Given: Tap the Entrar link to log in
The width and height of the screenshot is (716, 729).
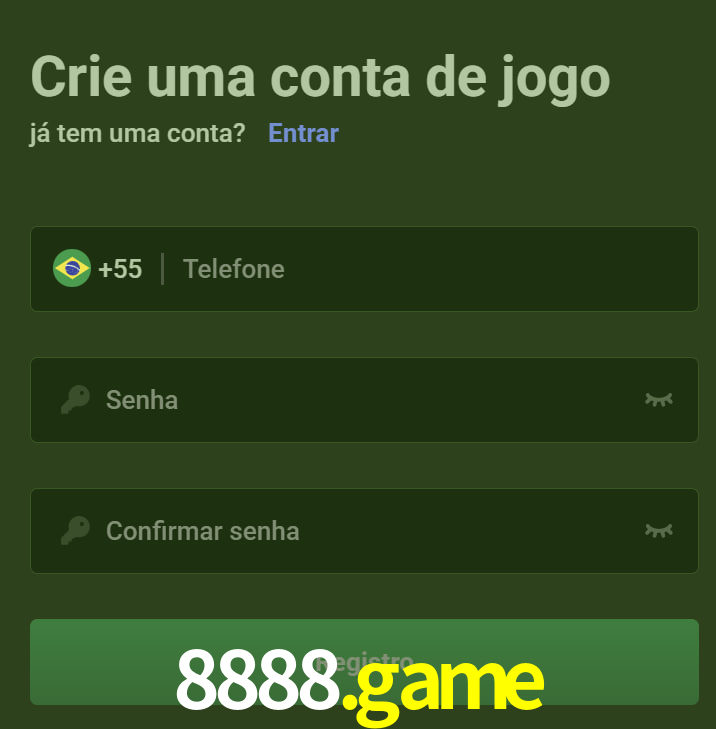Looking at the screenshot, I should [x=303, y=133].
